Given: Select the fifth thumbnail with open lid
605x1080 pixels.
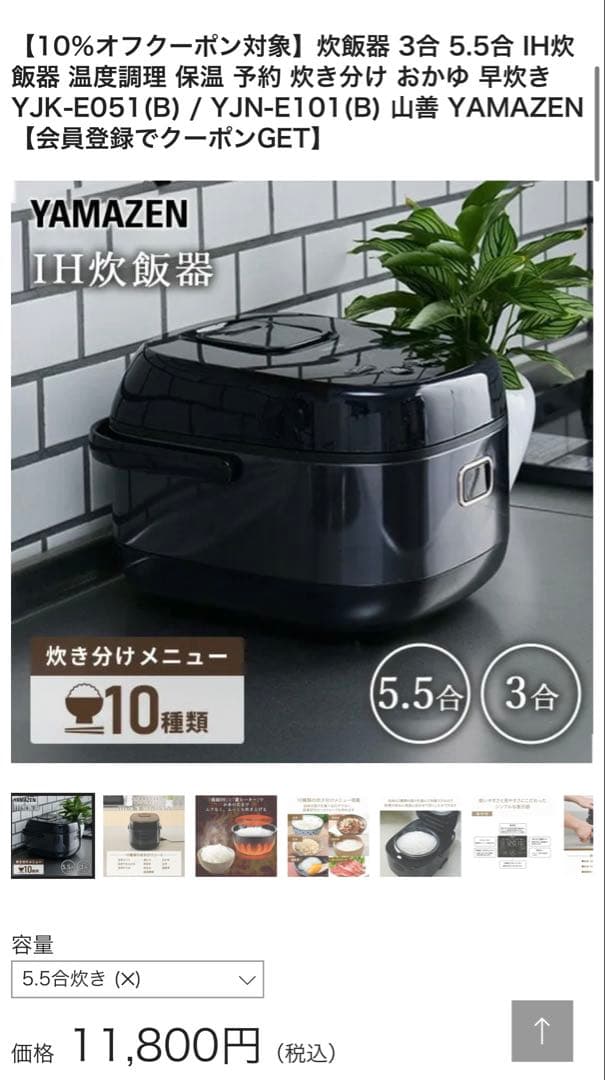Looking at the screenshot, I should tap(420, 836).
